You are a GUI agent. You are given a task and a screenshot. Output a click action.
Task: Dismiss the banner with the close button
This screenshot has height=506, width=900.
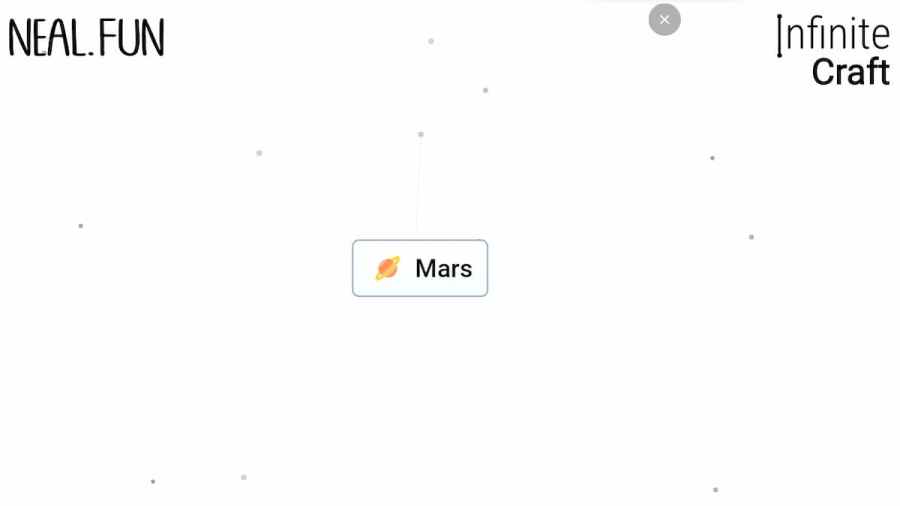pos(664,20)
